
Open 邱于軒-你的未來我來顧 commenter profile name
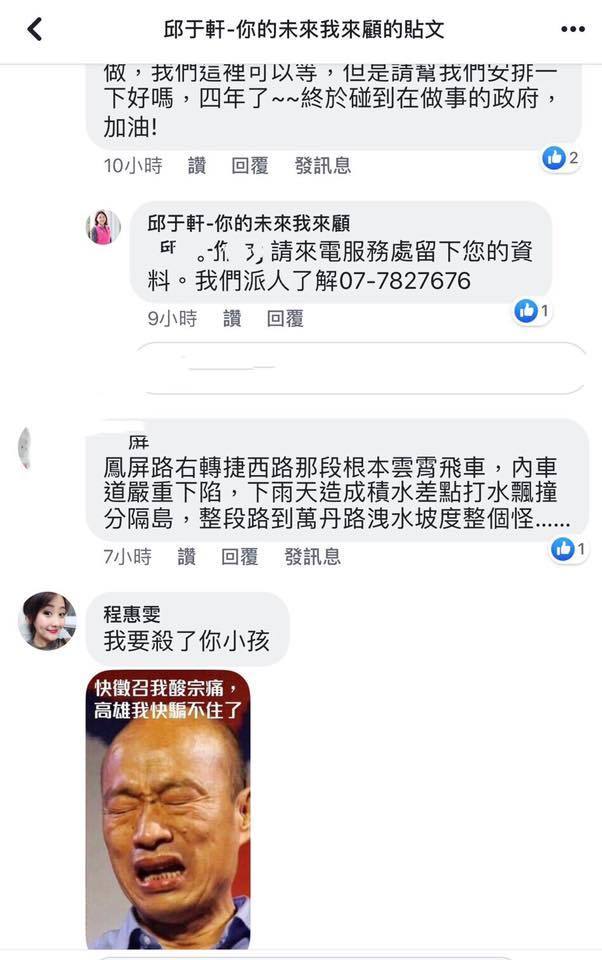[248, 223]
